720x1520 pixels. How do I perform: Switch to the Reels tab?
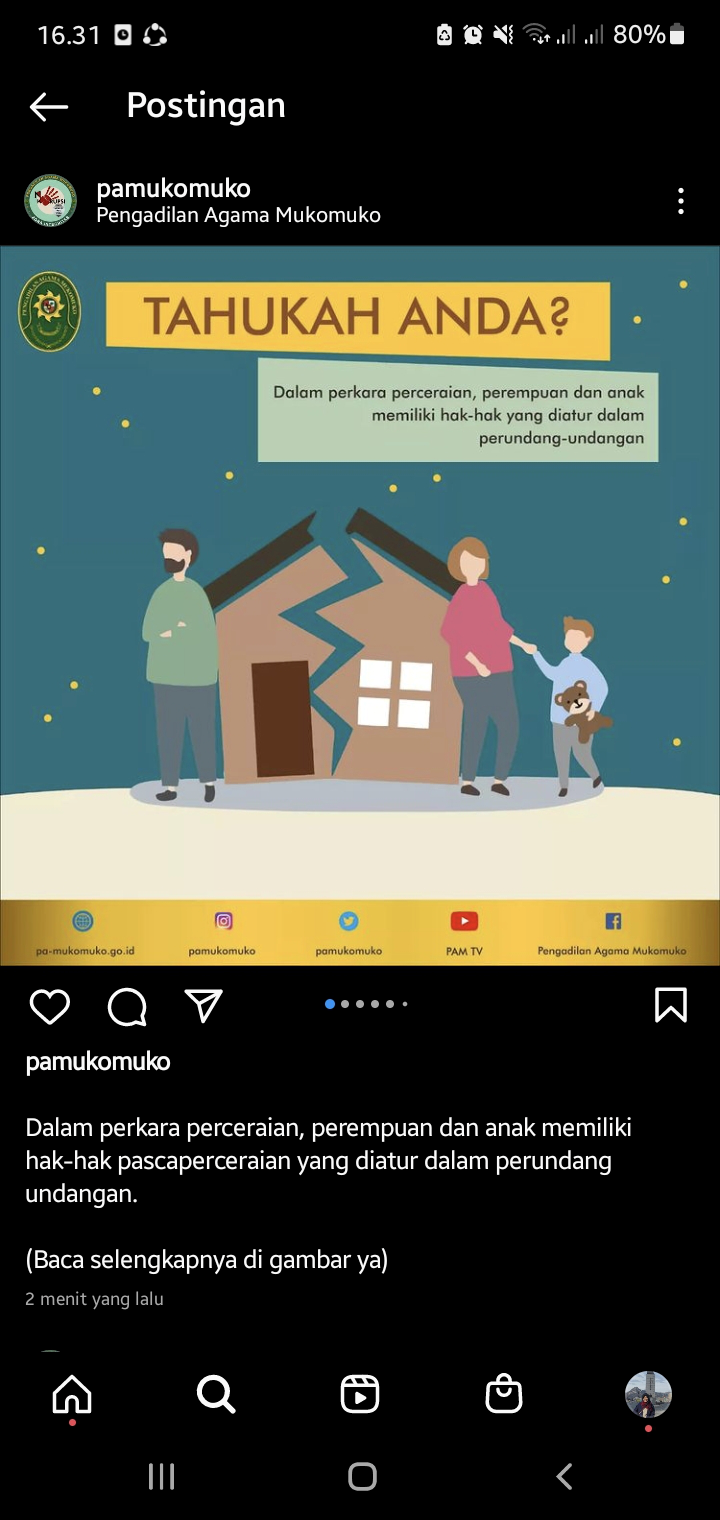[360, 1393]
